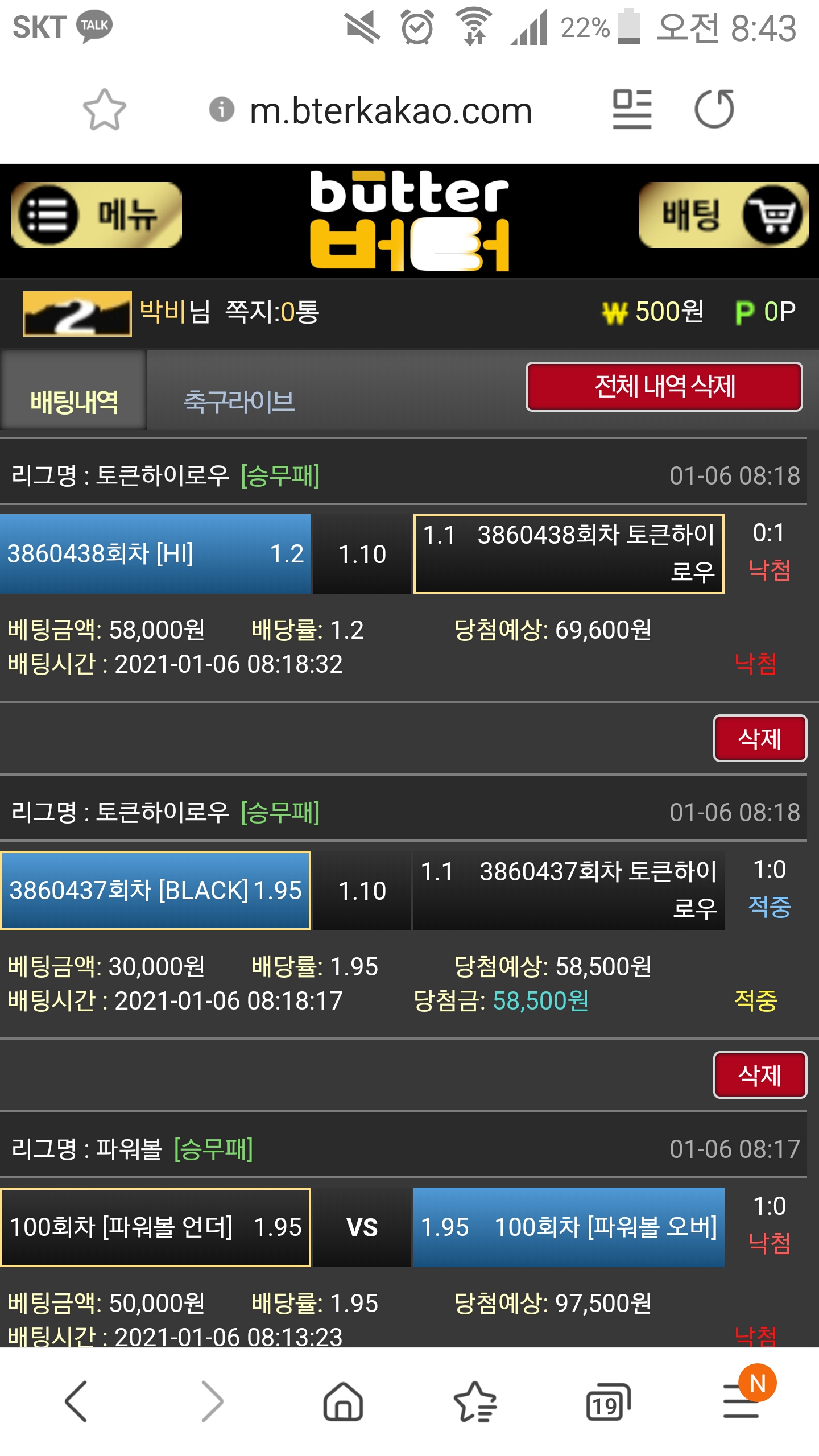Viewport: 819px width, 1456px height.
Task: Open the 배팅 cart button
Action: (x=723, y=215)
